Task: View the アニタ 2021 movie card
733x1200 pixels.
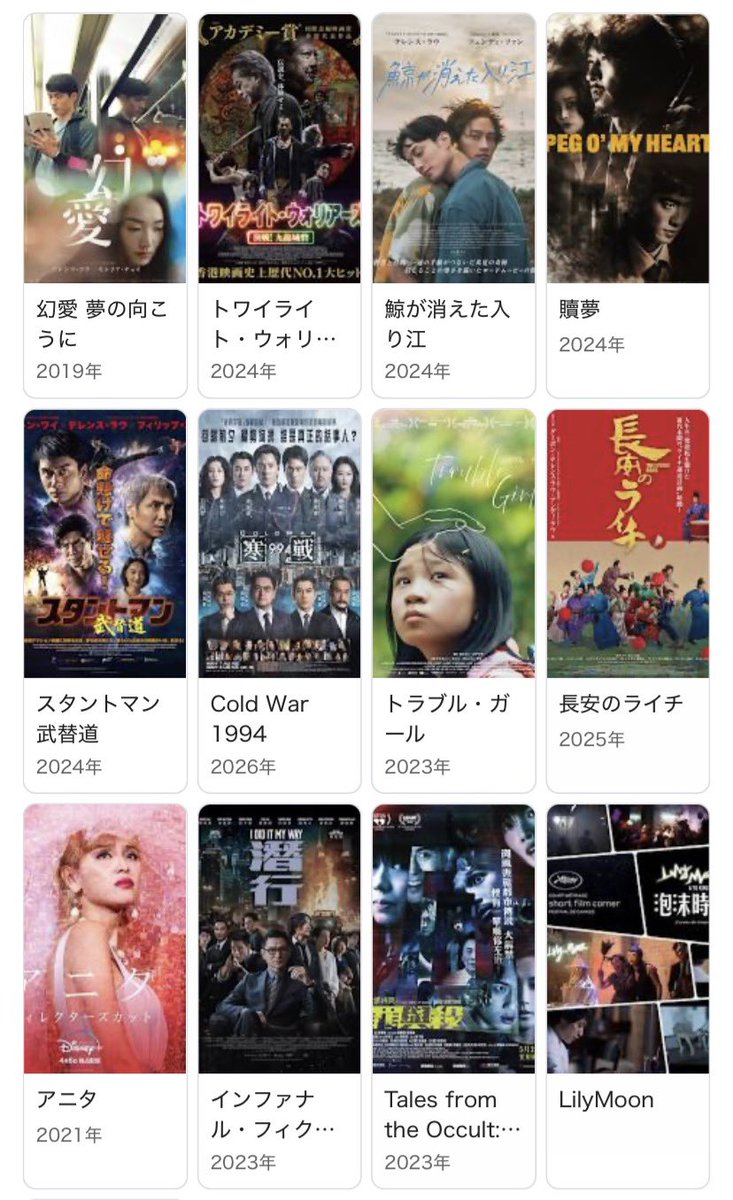Action: click(105, 996)
